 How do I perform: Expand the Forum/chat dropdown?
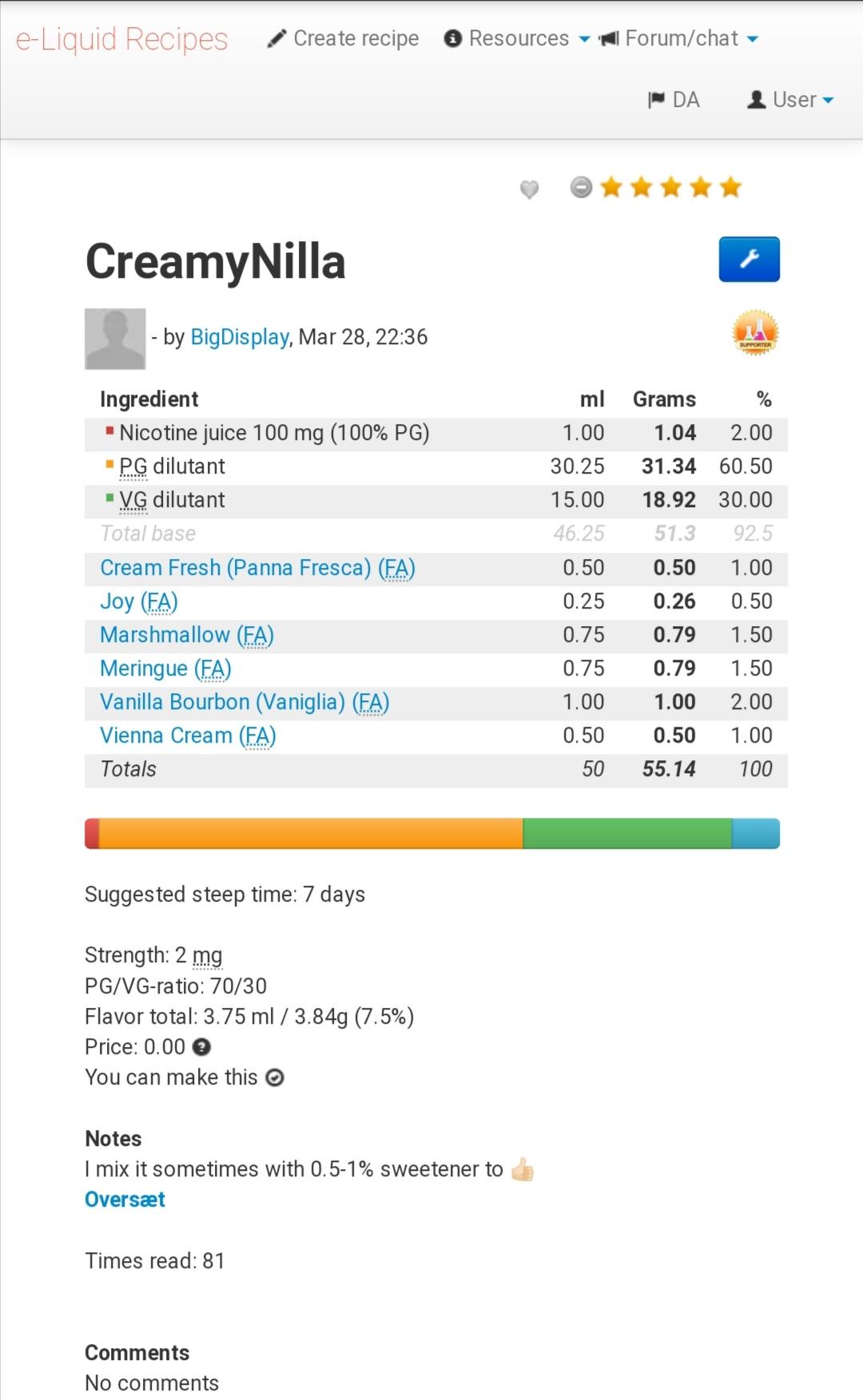pyautogui.click(x=679, y=38)
